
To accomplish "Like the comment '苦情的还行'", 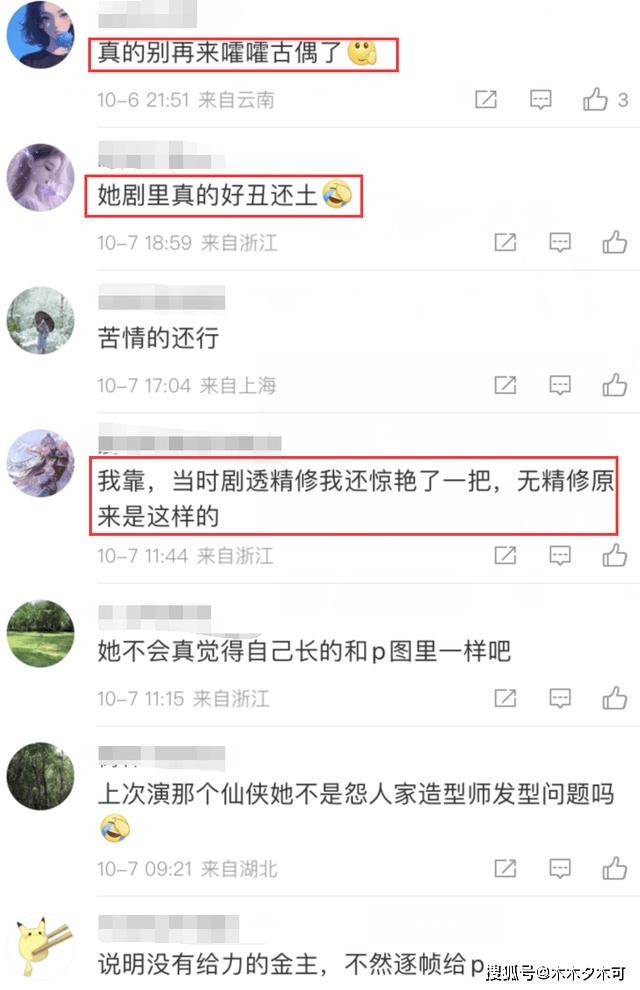I will 614,384.
